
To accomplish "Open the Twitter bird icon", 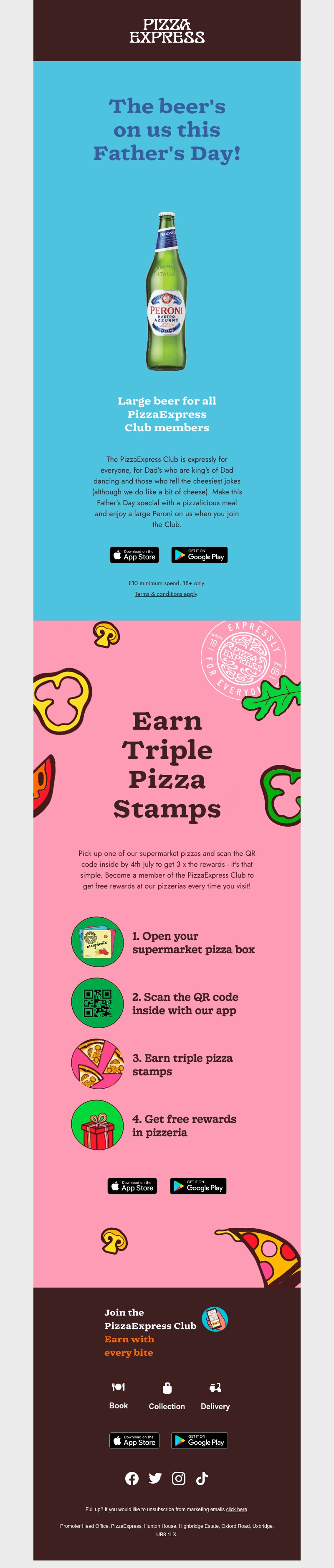I will click(x=155, y=1479).
